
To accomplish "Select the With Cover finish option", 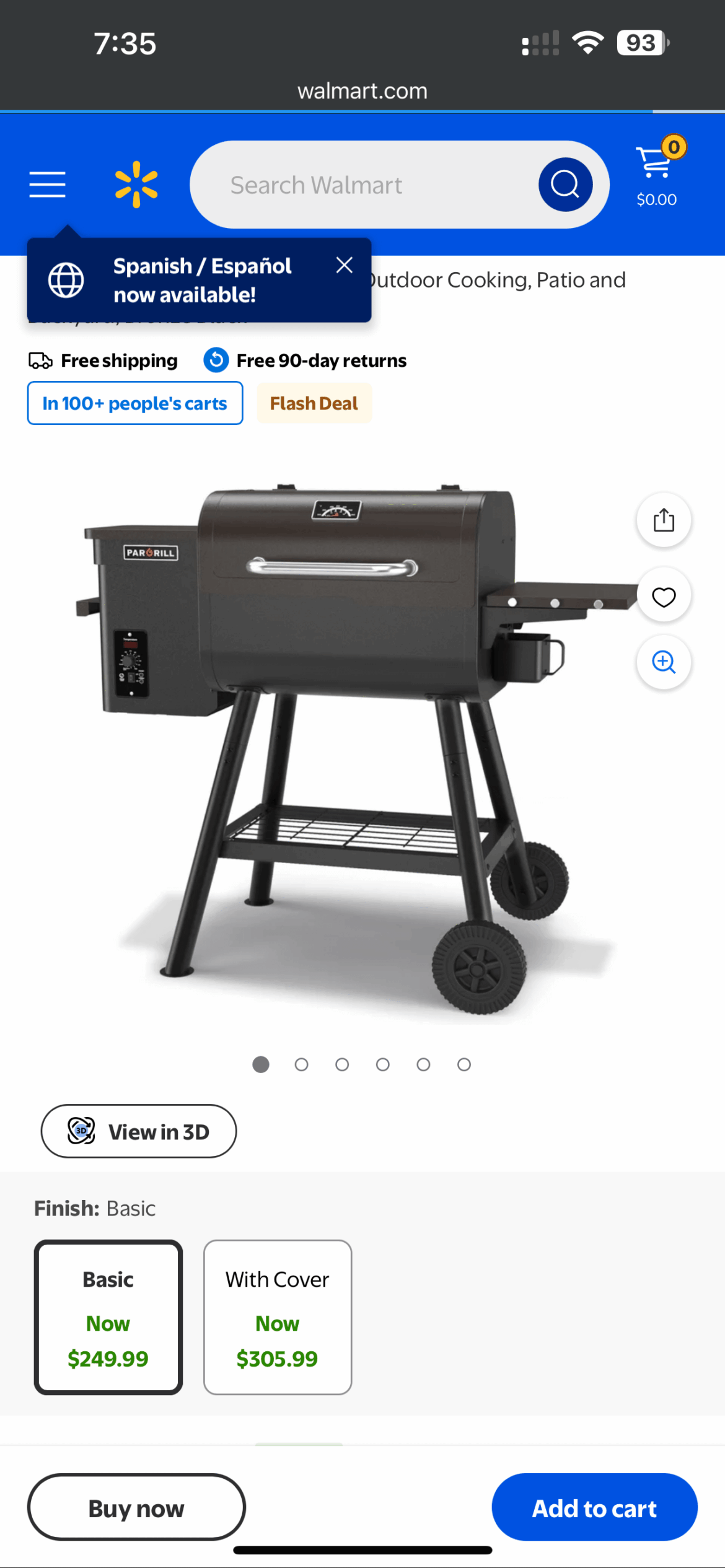I will click(x=277, y=1315).
